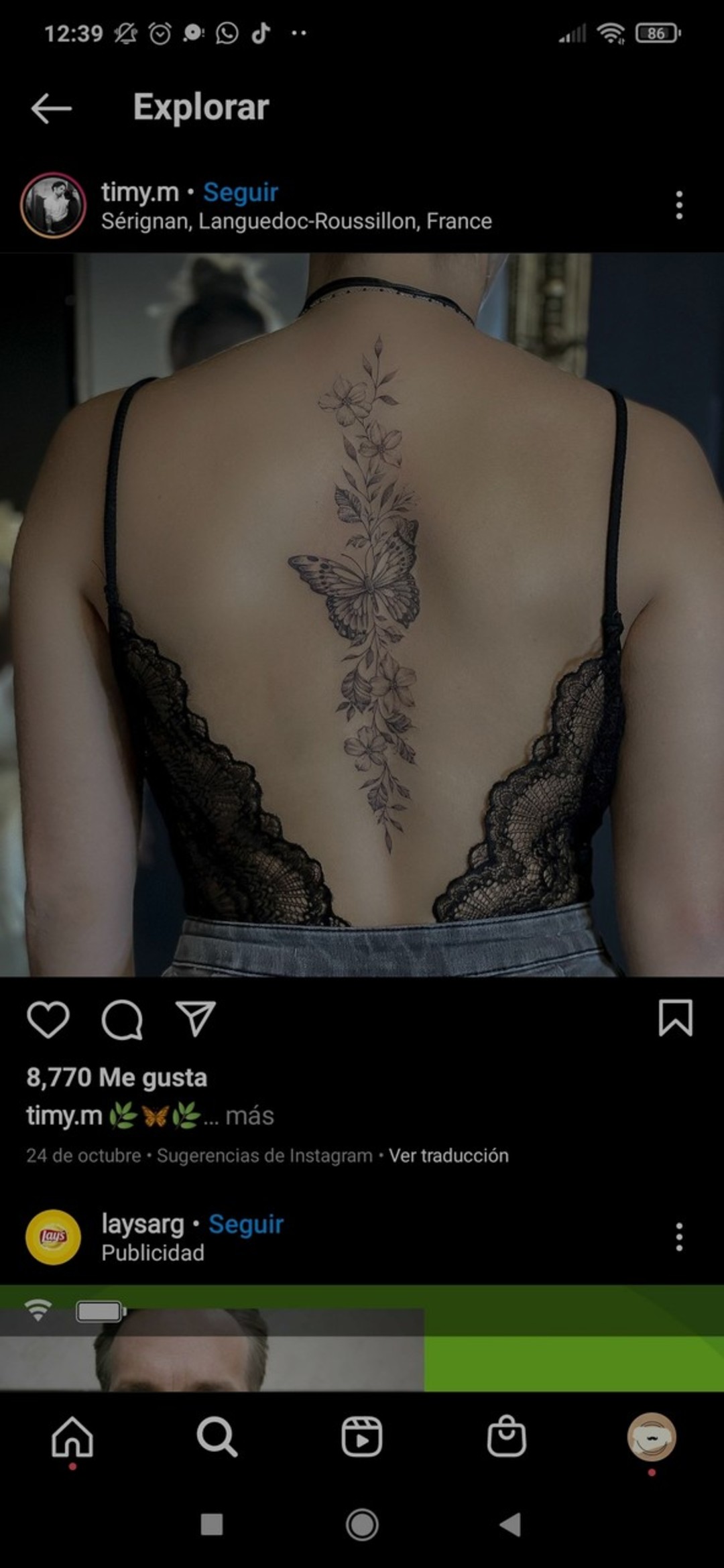Comment on timy.m's post
724x1568 pixels.
pyautogui.click(x=122, y=1020)
